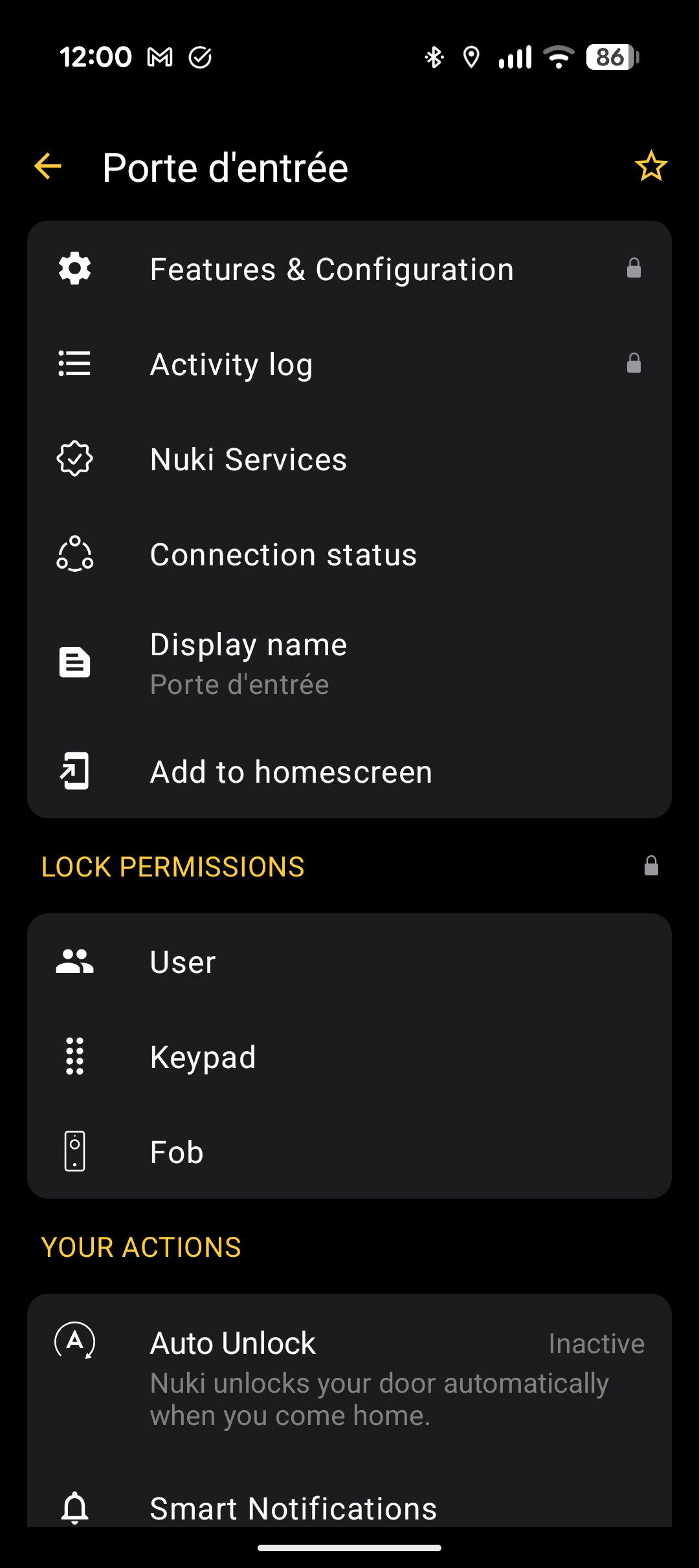Screen dimensions: 699x1568
Task: Select Add to homescreen
Action: [x=349, y=772]
